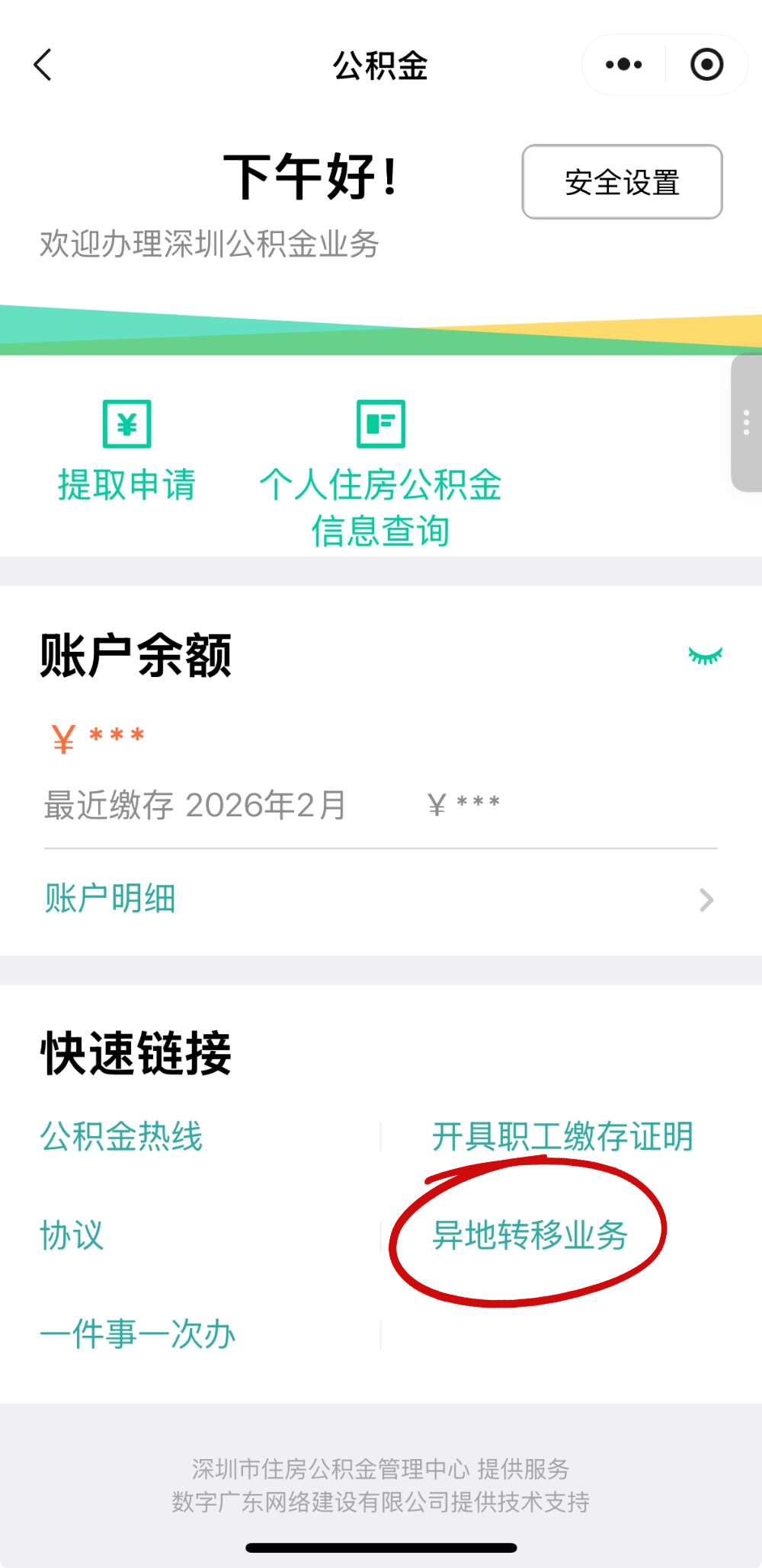Go back using the top-left arrow
The width and height of the screenshot is (762, 1568).
click(43, 65)
